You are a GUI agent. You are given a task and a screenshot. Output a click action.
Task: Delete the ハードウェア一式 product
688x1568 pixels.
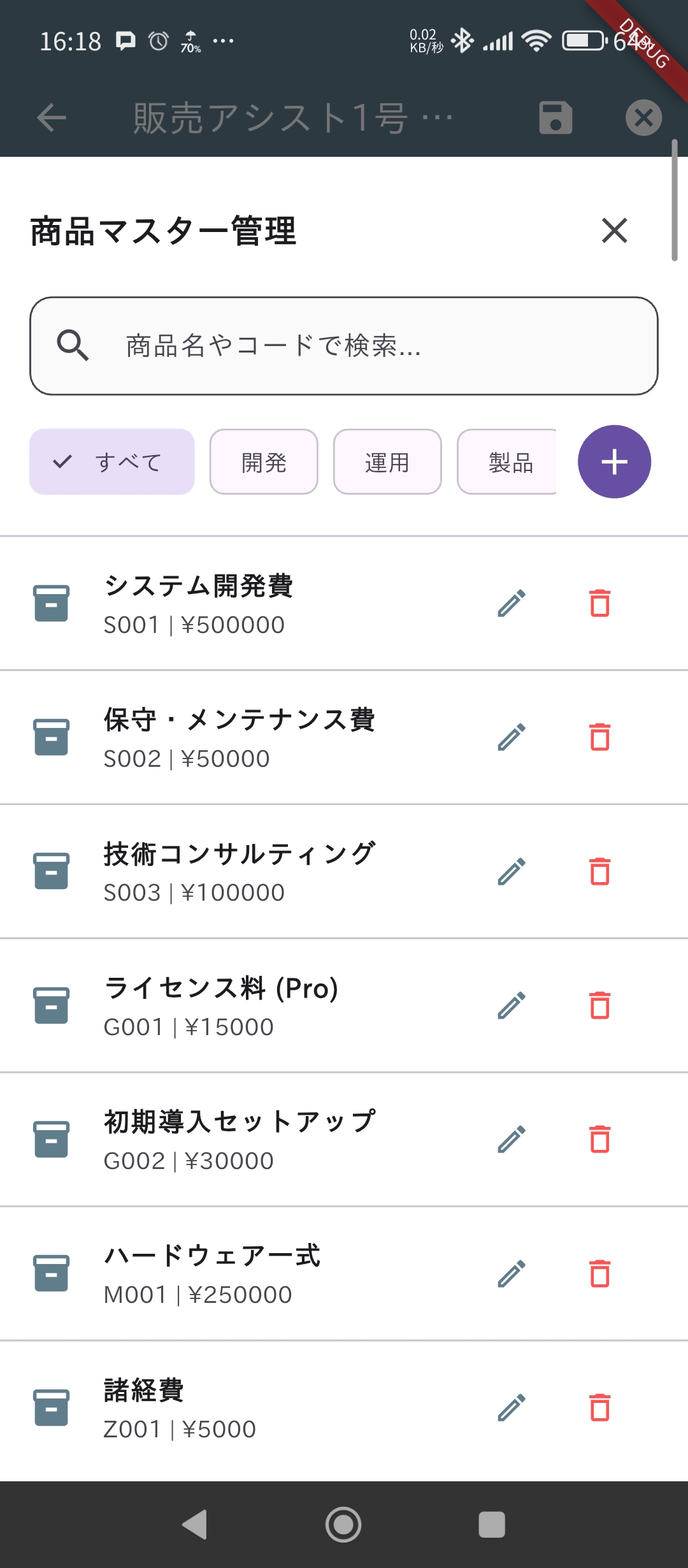[x=599, y=1274]
